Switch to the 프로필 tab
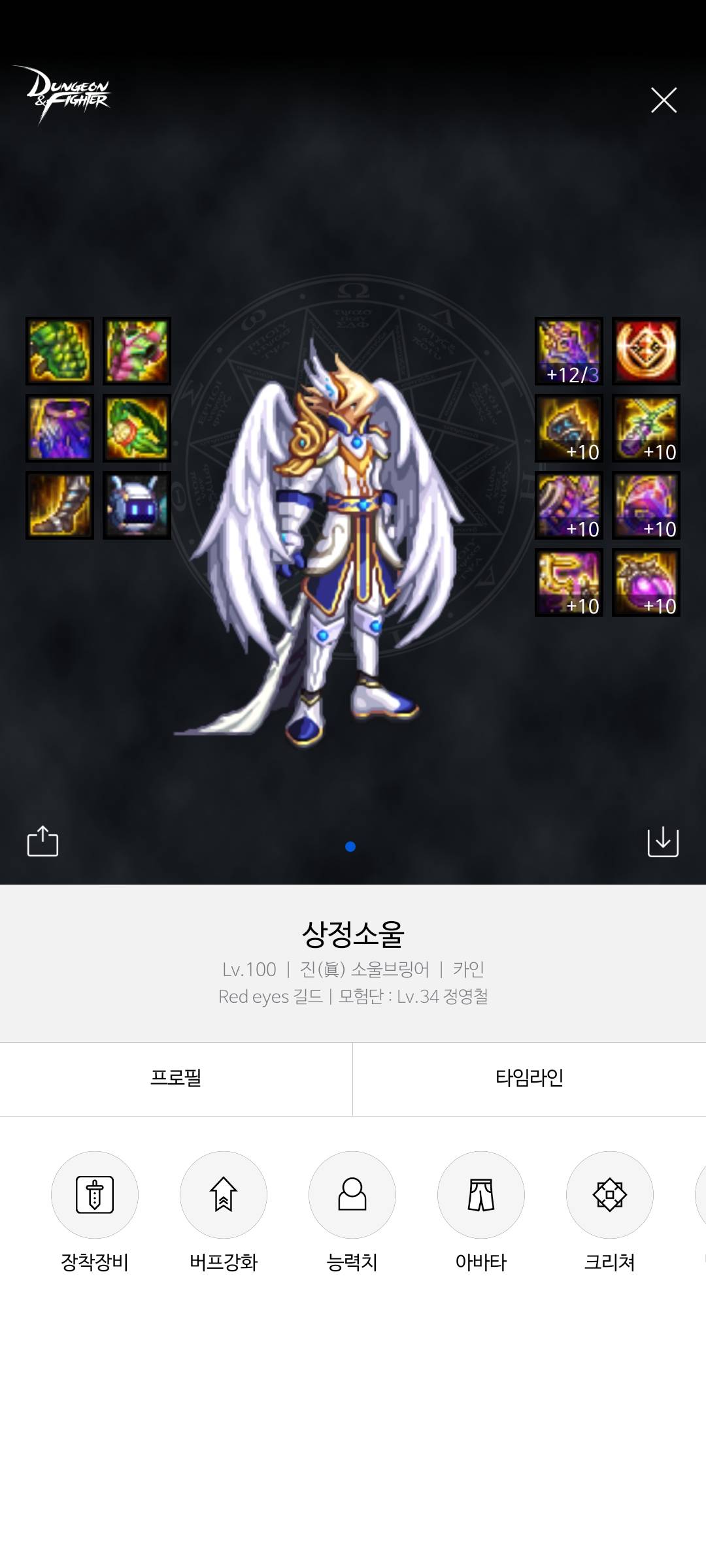This screenshot has width=706, height=1568. 176,1078
